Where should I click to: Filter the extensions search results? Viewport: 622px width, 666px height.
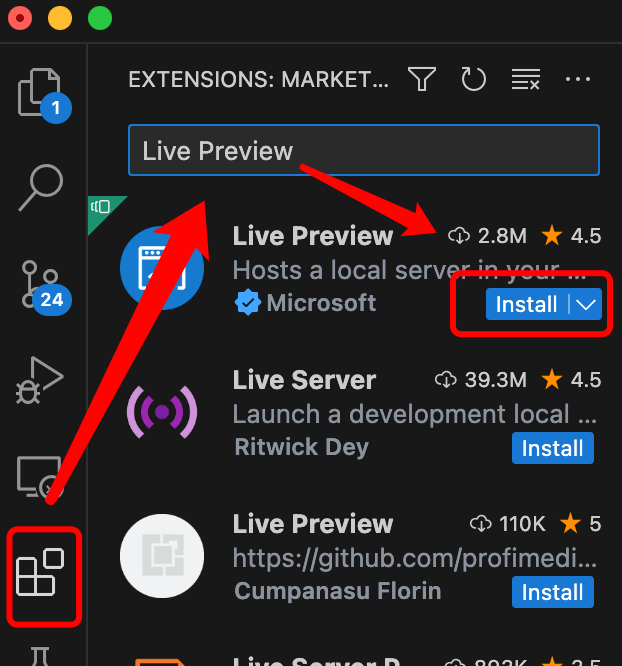(422, 79)
